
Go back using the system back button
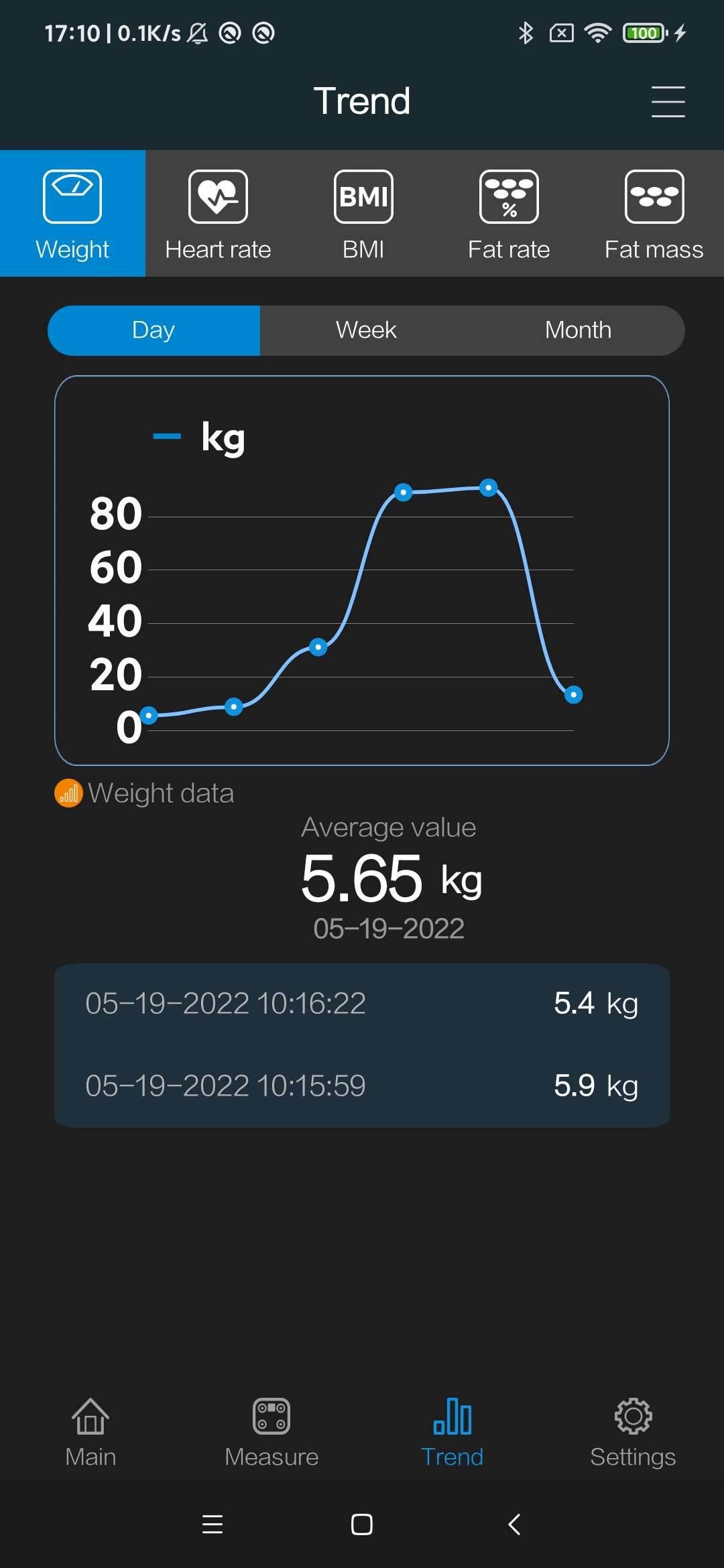click(x=514, y=1524)
